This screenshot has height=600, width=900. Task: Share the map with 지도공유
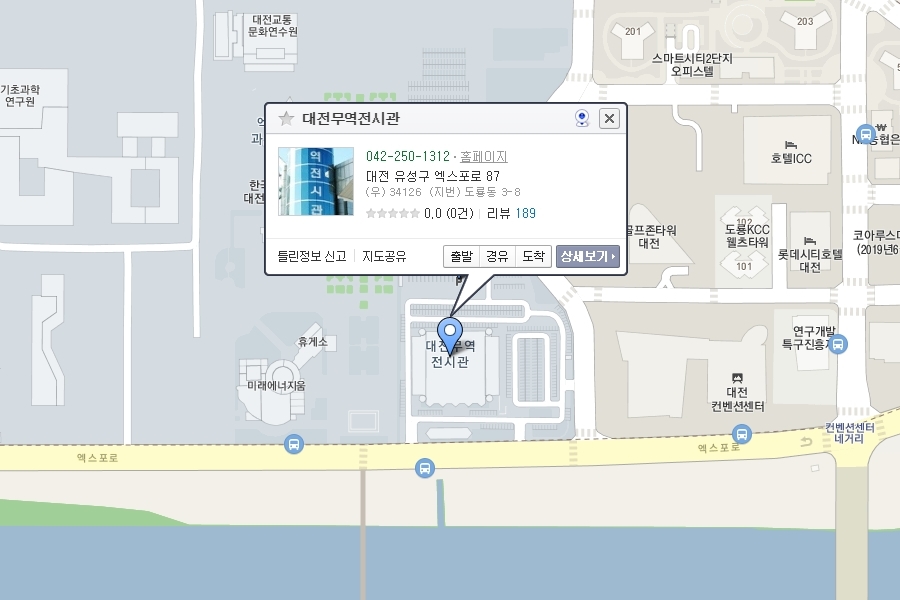(x=384, y=256)
